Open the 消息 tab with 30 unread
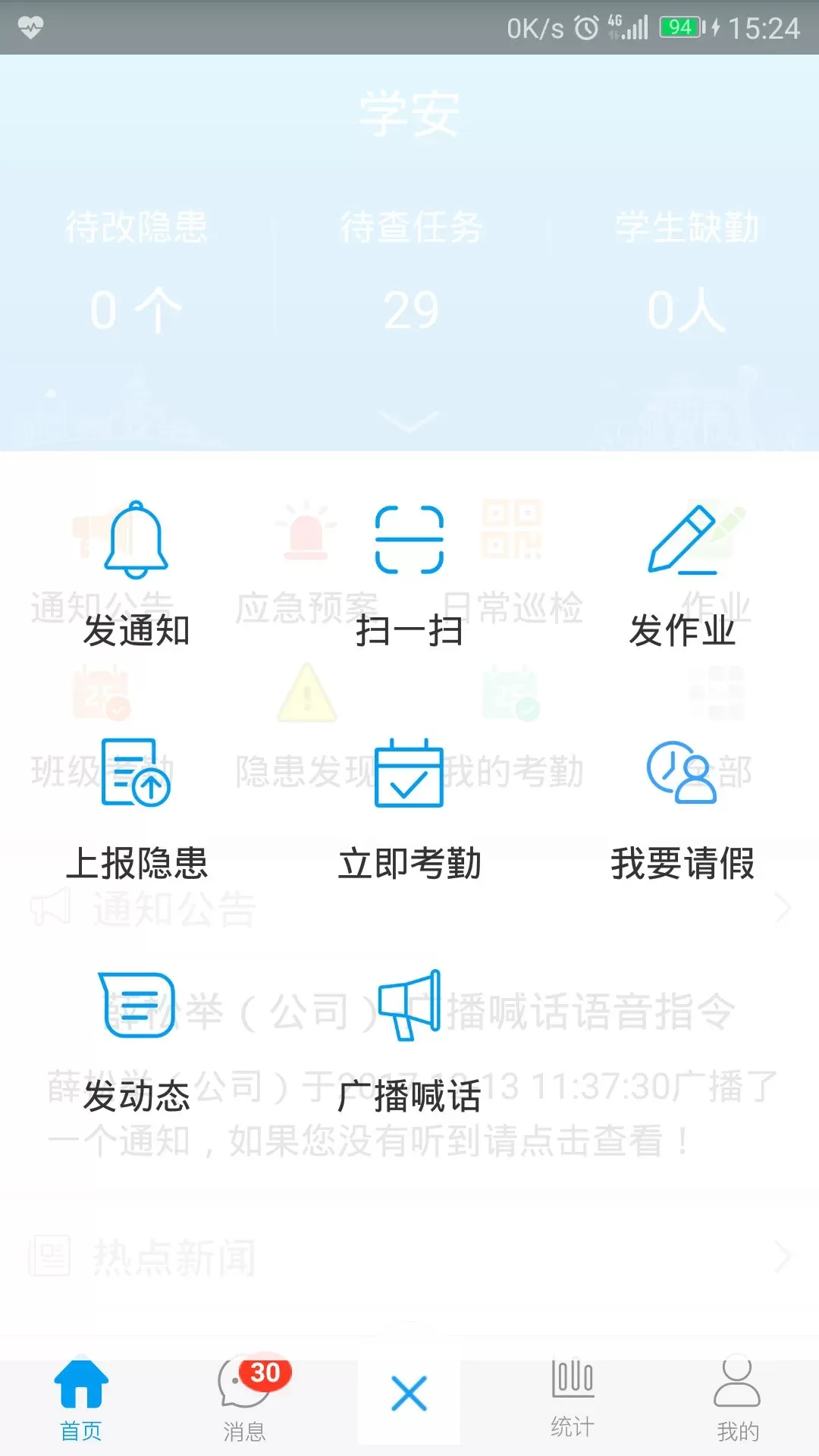819x1456 pixels. pos(245,1400)
